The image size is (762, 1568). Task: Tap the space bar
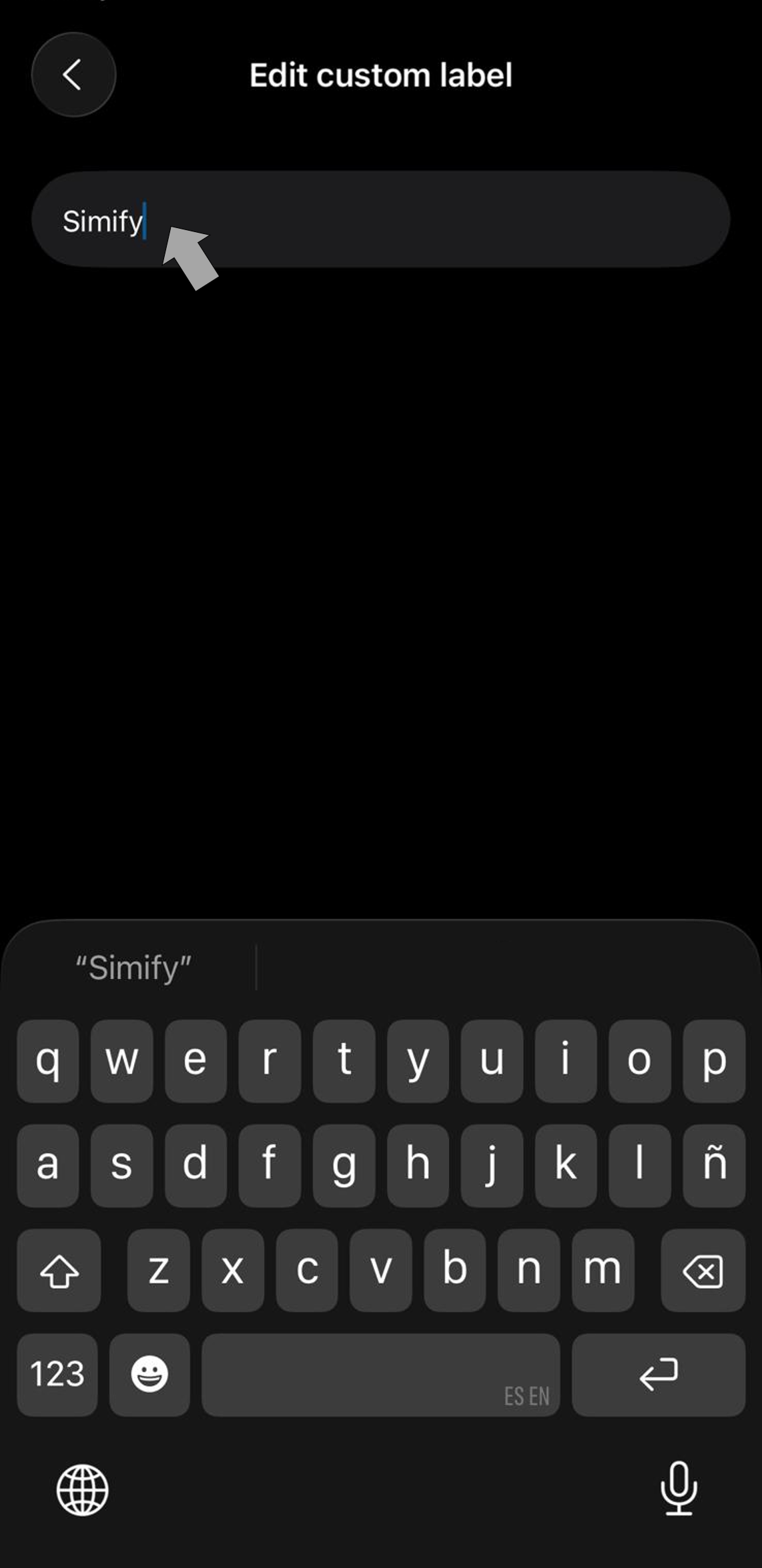click(x=380, y=1375)
